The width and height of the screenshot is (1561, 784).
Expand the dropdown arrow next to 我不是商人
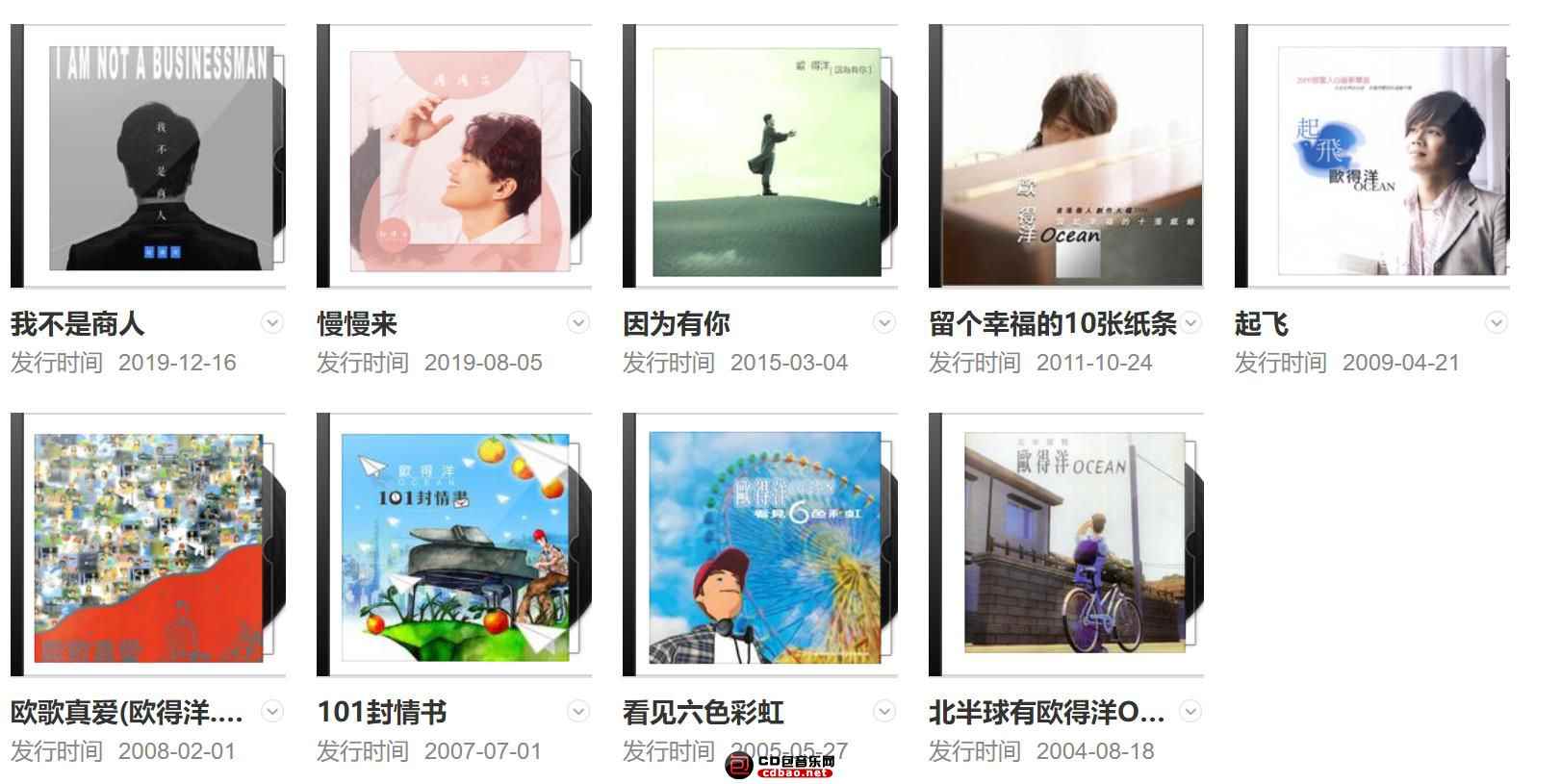pos(272,323)
